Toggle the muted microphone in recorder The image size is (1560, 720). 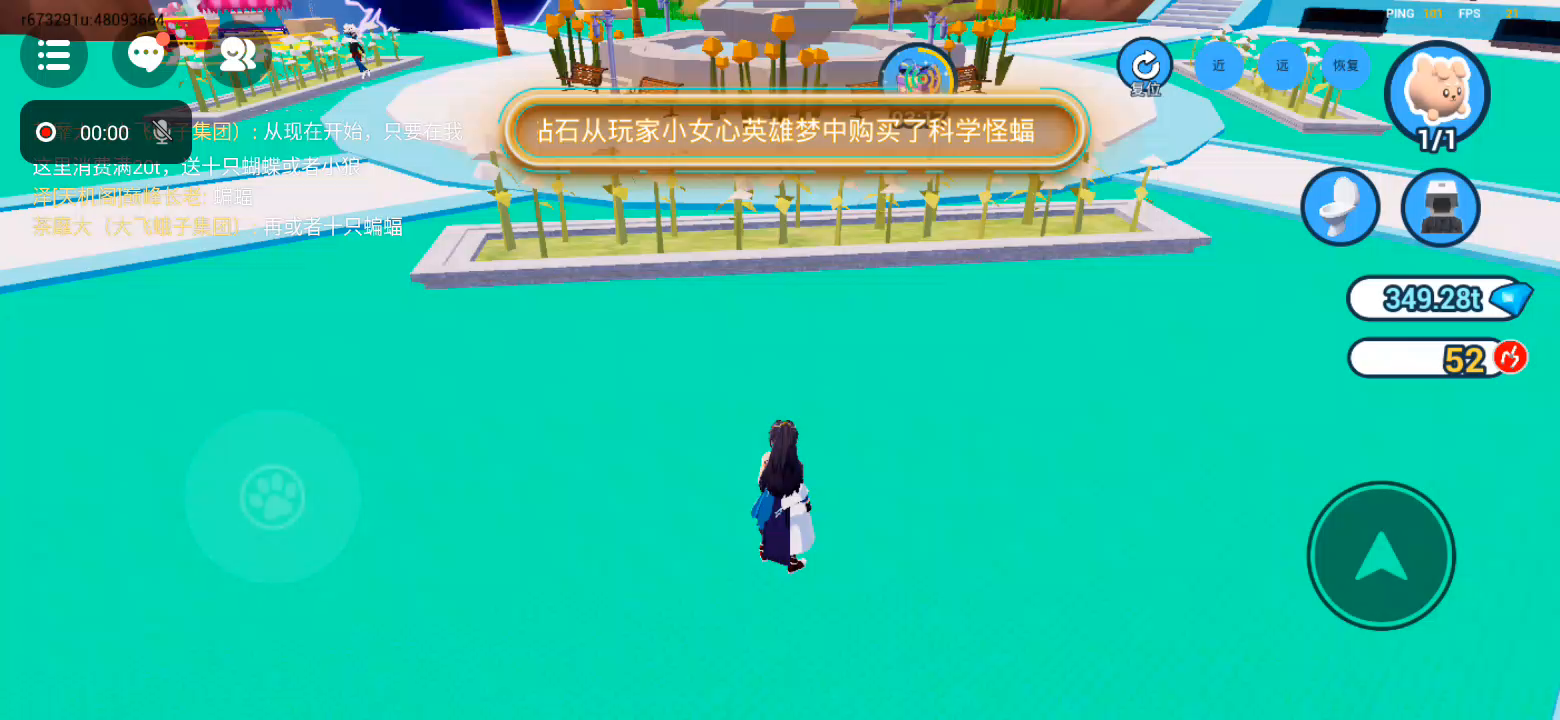click(162, 132)
